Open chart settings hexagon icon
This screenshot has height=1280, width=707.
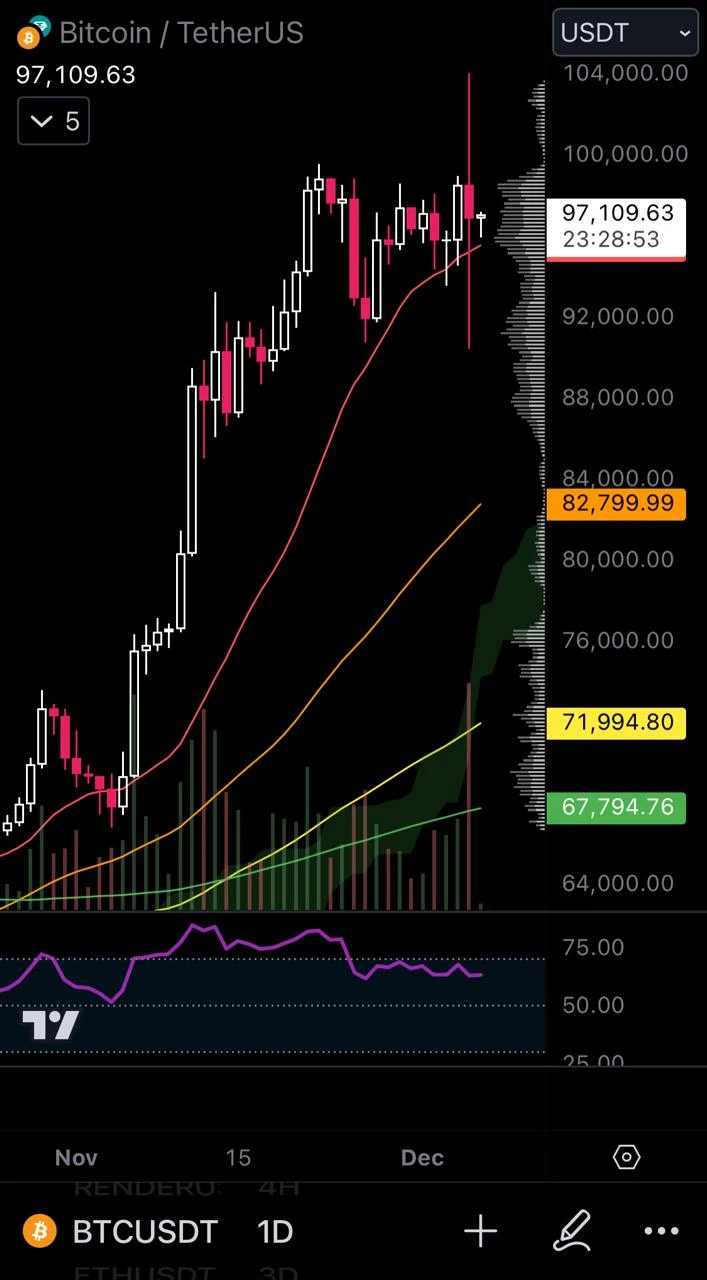coord(626,1157)
